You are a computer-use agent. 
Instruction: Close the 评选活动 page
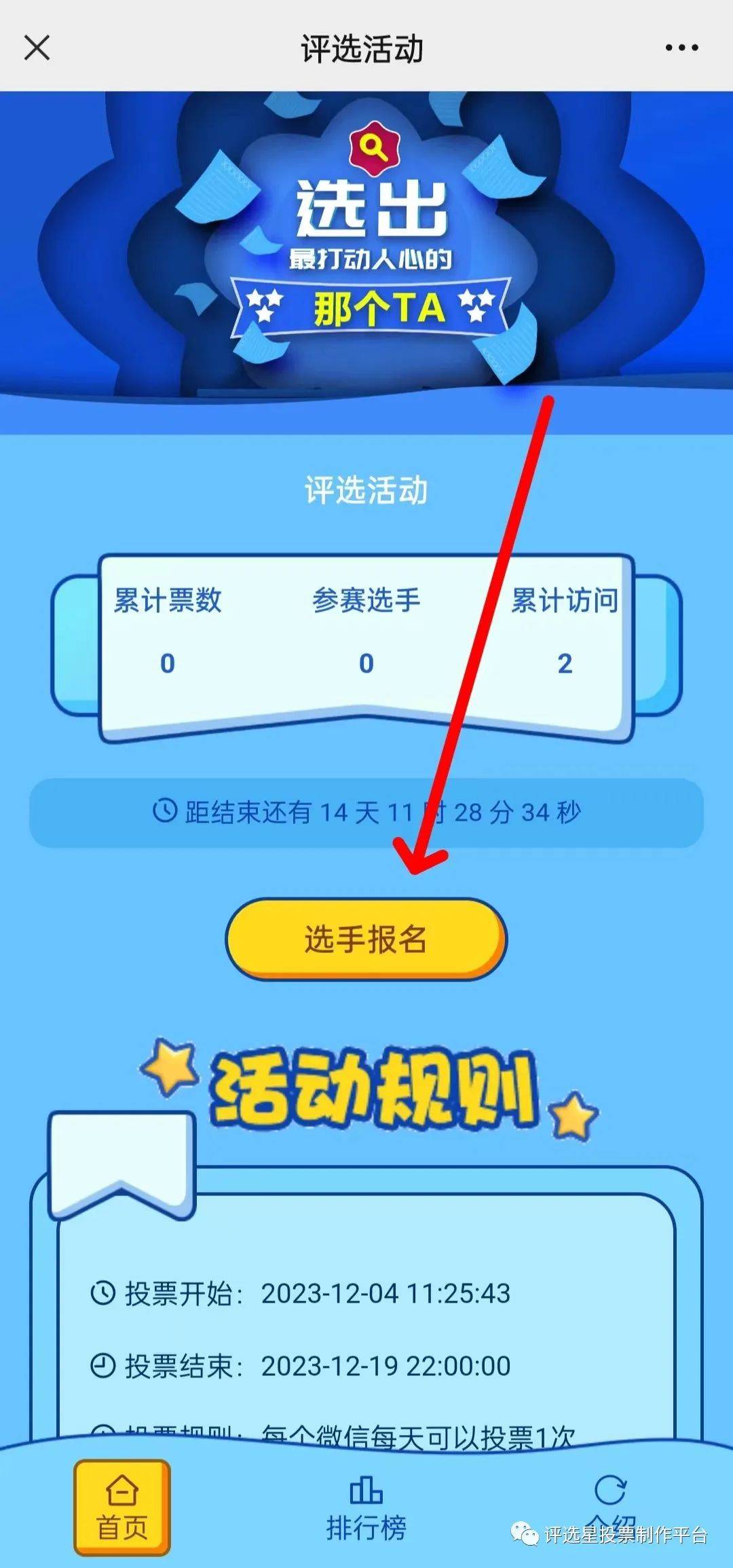[37, 48]
